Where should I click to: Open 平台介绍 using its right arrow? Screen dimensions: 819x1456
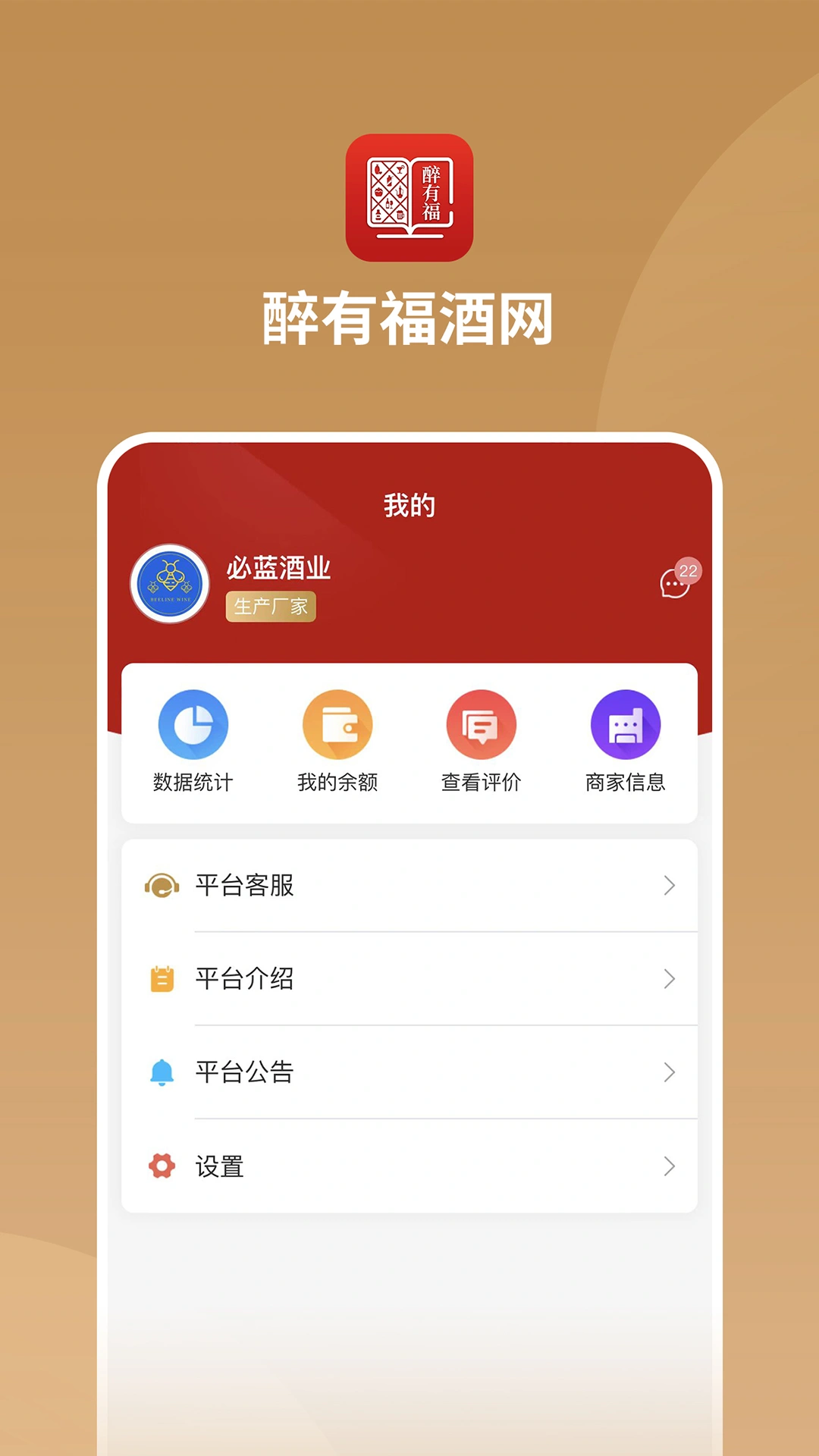668,979
